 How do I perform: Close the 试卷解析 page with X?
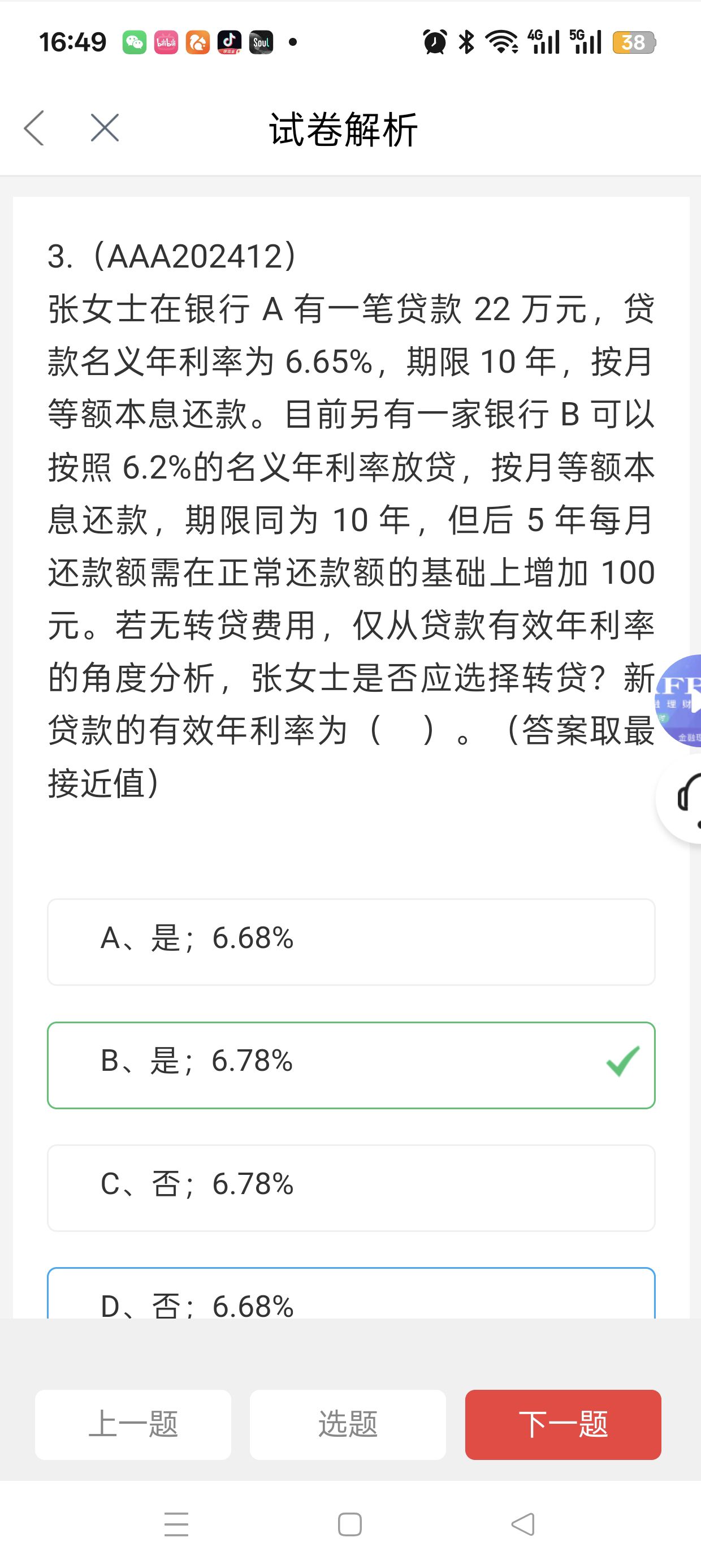pyautogui.click(x=105, y=128)
